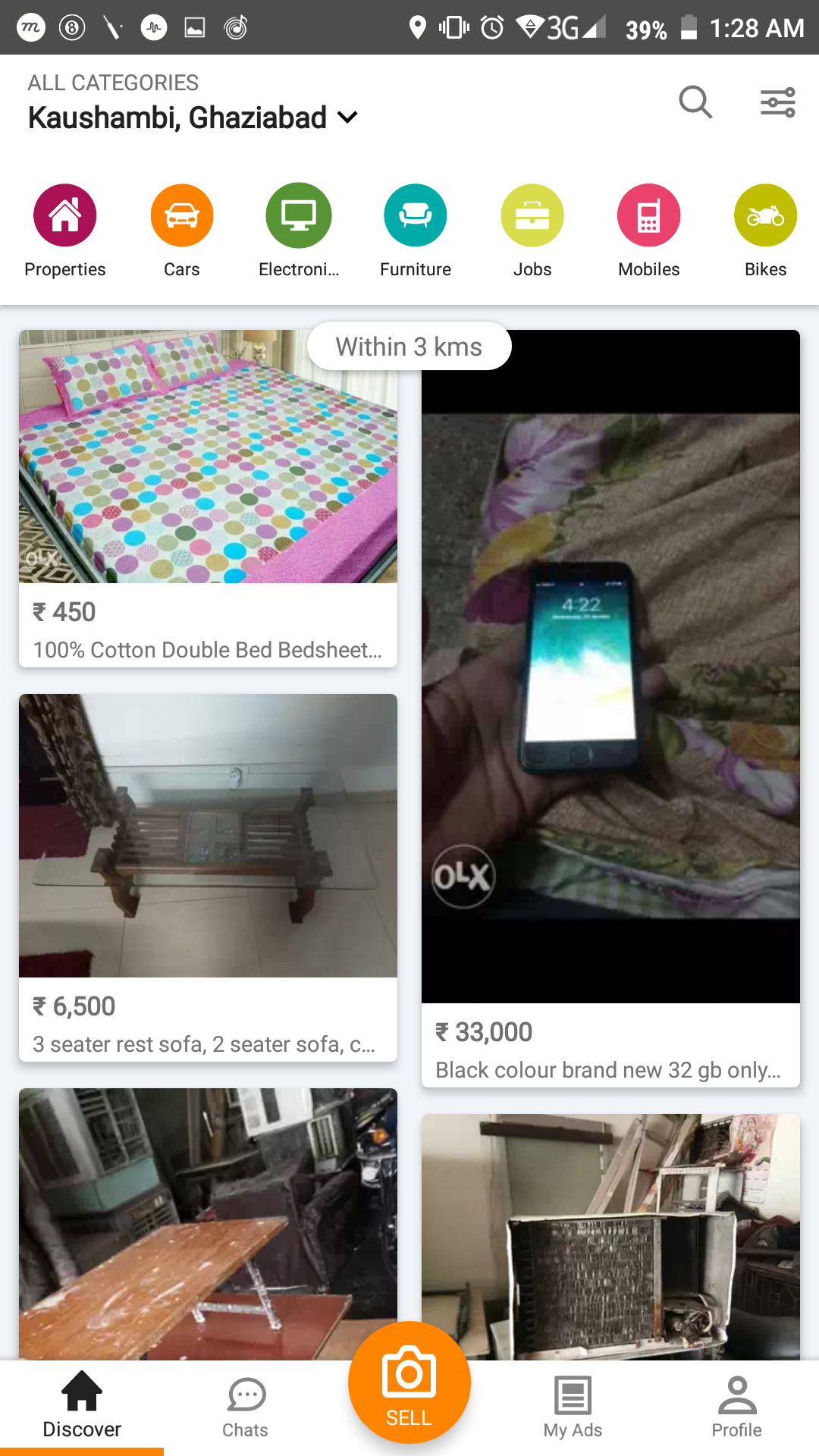The width and height of the screenshot is (819, 1456).
Task: Tap the orange SELL camera button
Action: (409, 1382)
